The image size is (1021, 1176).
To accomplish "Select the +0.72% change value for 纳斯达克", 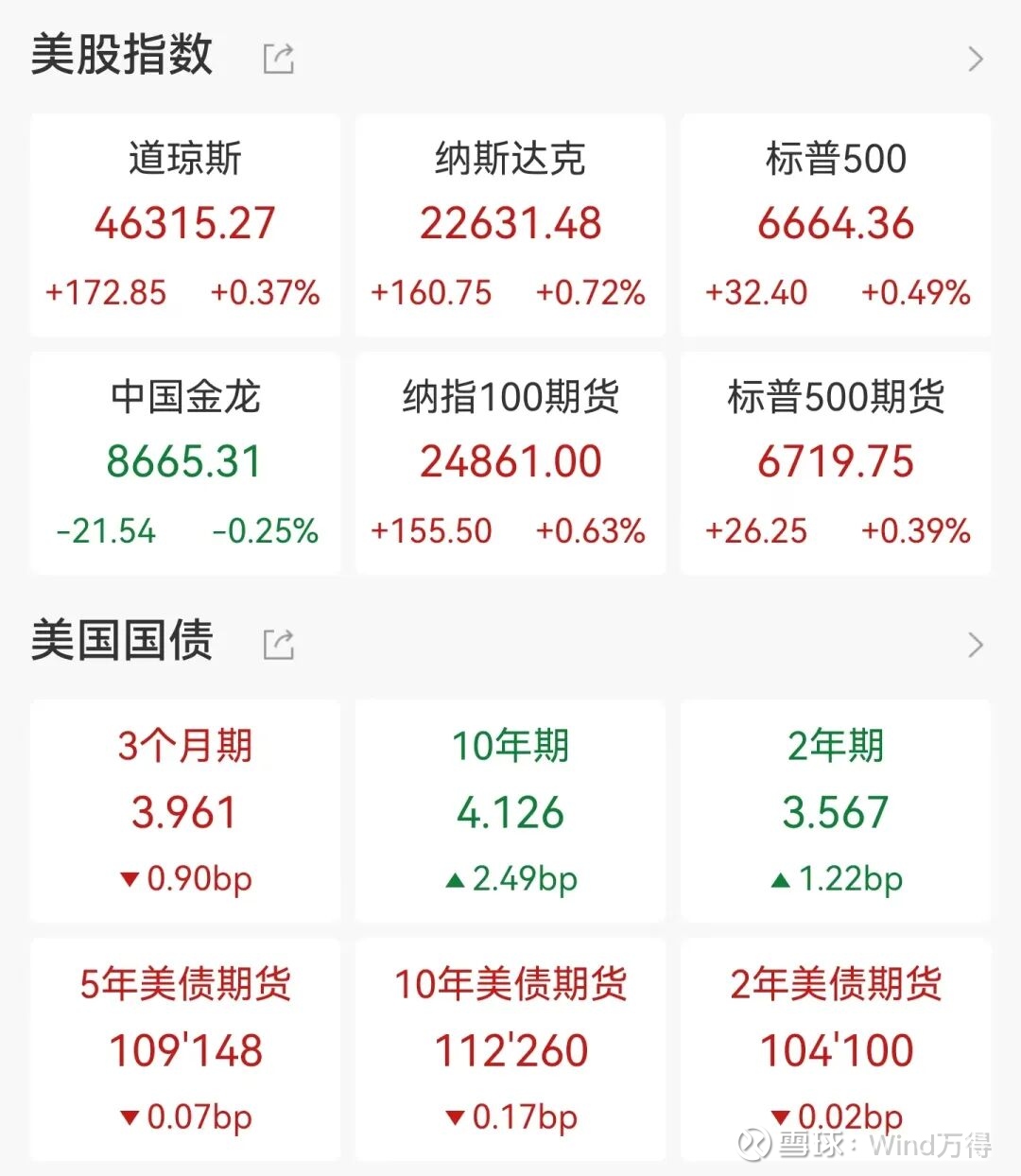I will pos(592,293).
